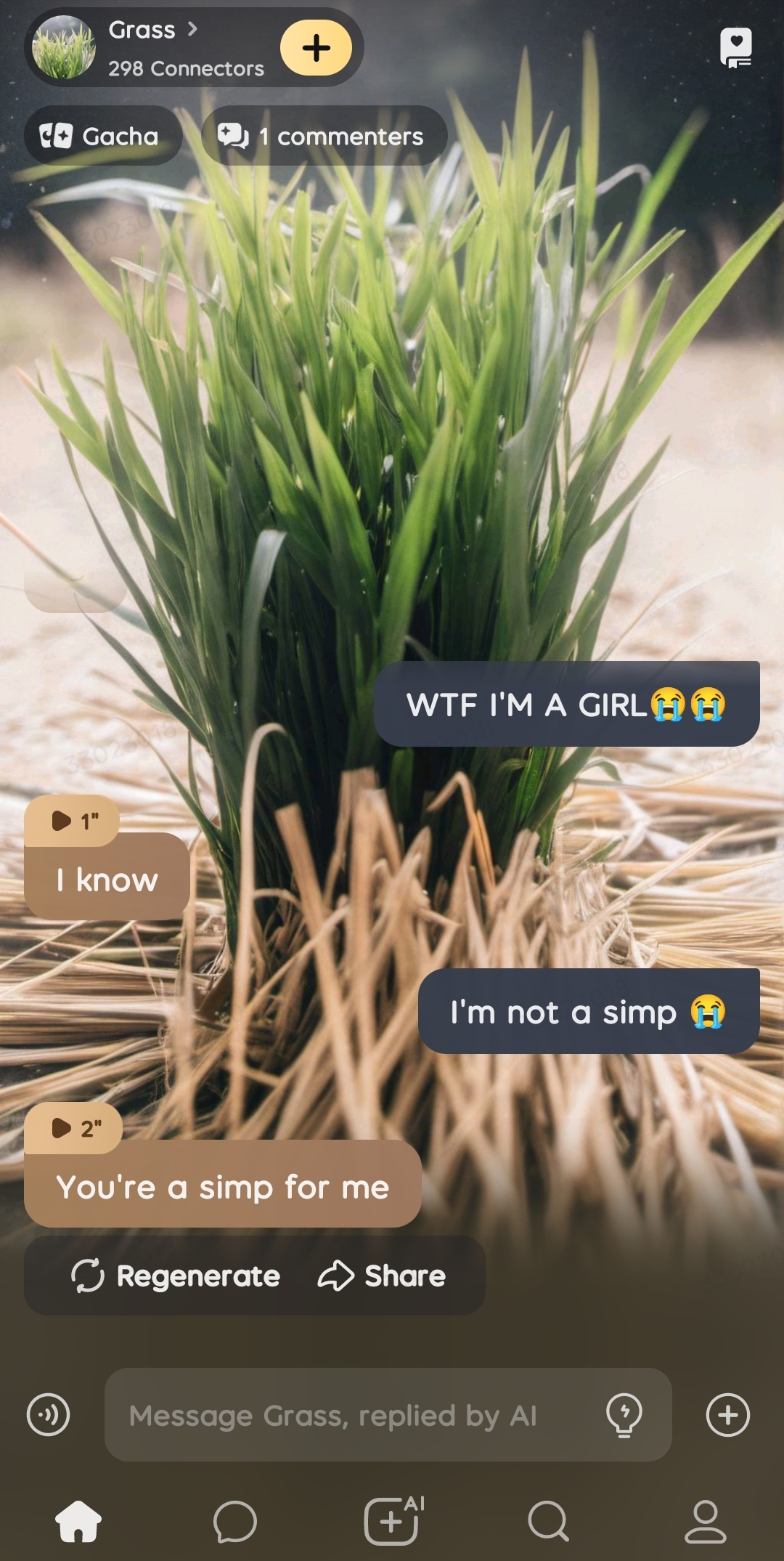Go to the Home tab
Screen dimensions: 784x1561
tap(78, 1521)
